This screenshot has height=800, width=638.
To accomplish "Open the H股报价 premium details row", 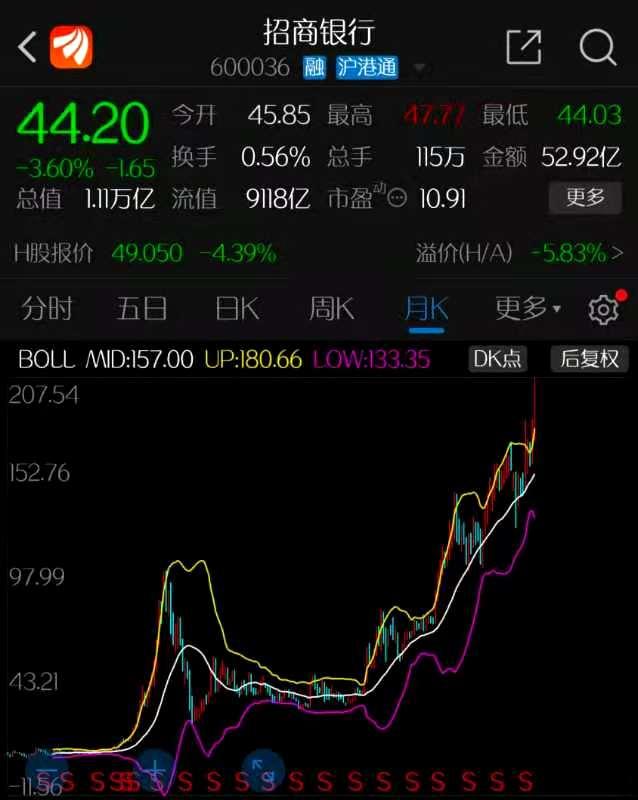I will coord(320,253).
